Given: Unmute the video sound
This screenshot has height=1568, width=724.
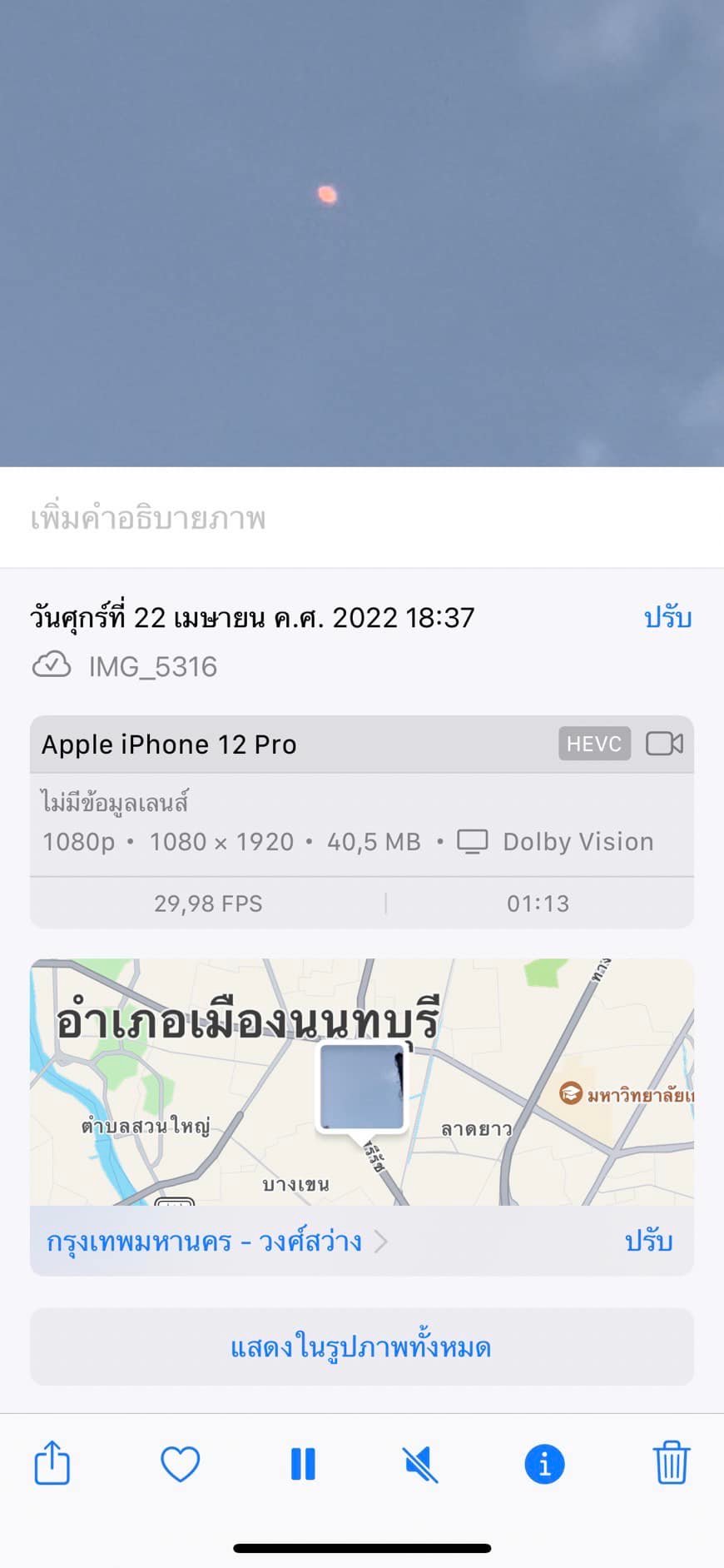Looking at the screenshot, I should [421, 1464].
